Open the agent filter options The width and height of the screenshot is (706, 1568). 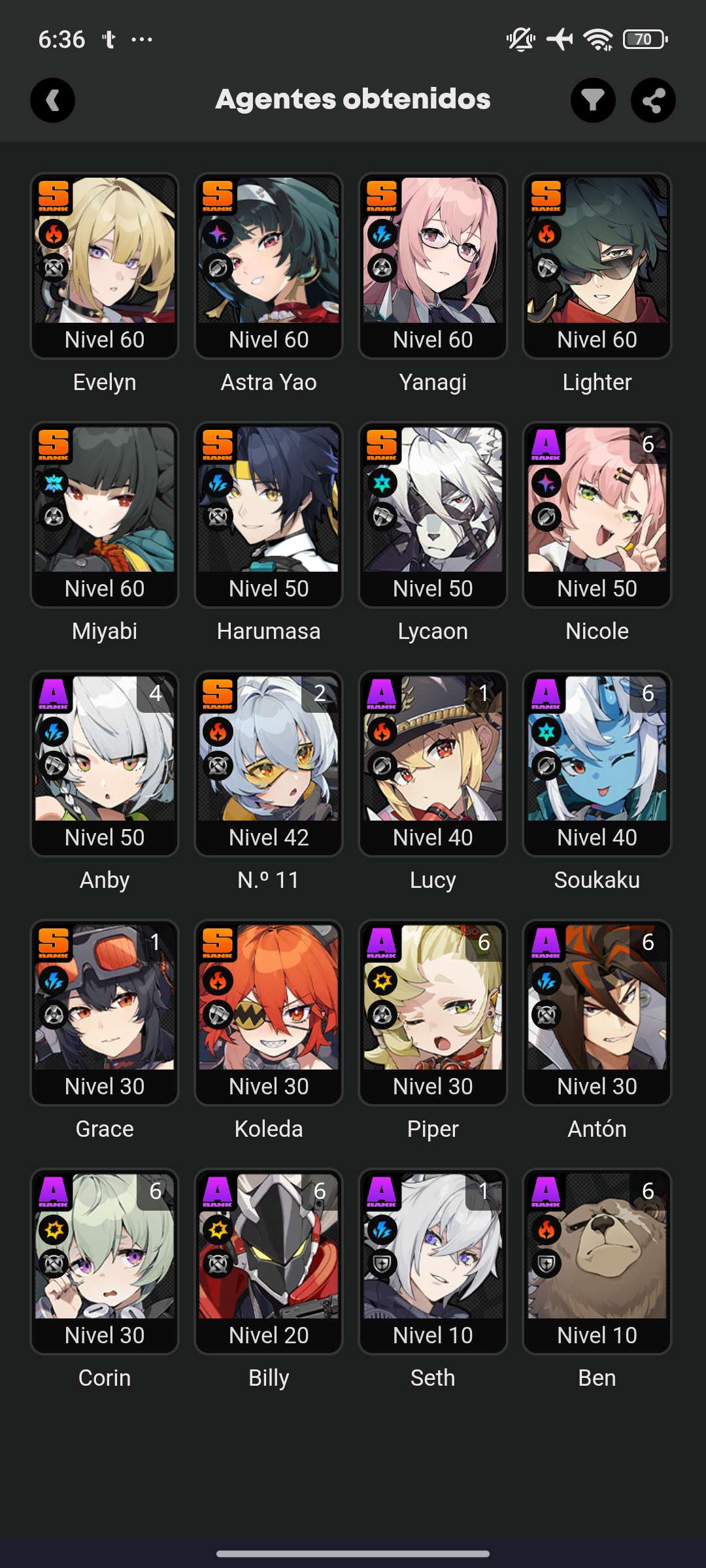coord(593,101)
